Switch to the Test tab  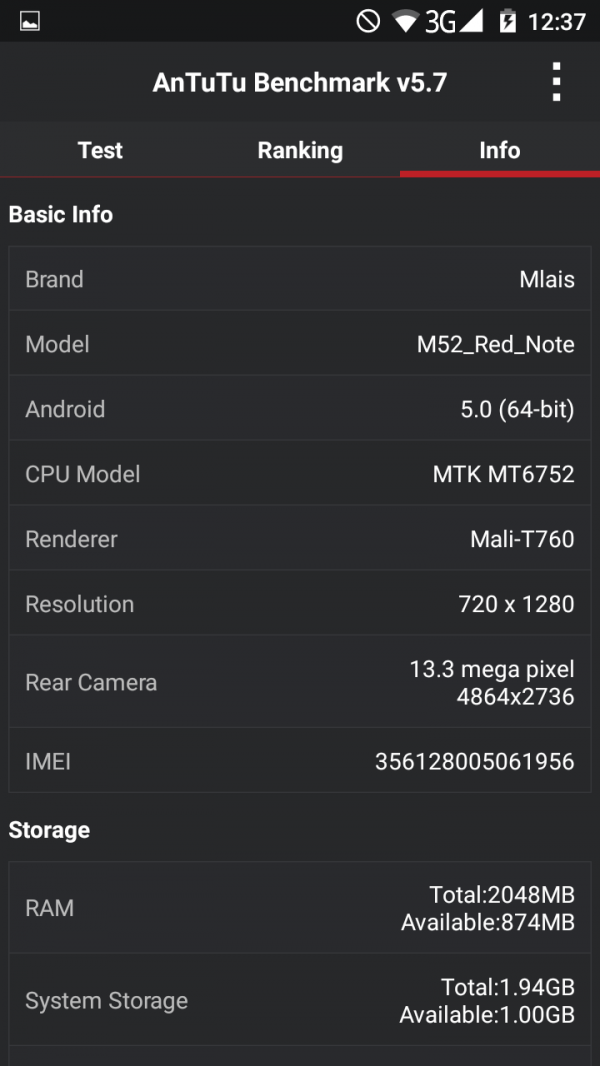(100, 150)
